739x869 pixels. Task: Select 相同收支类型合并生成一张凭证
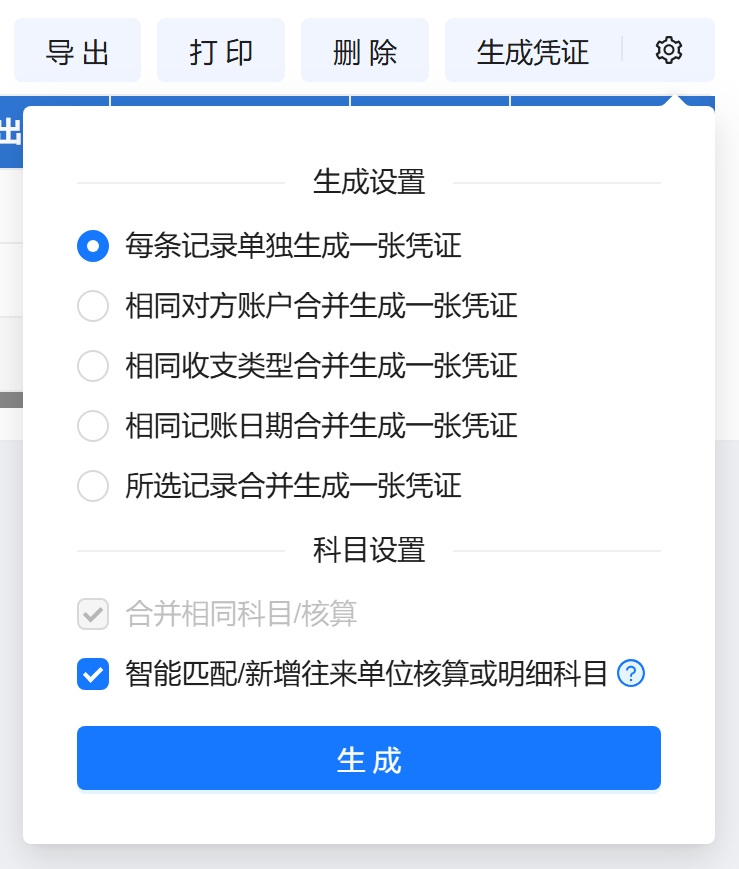tap(93, 366)
